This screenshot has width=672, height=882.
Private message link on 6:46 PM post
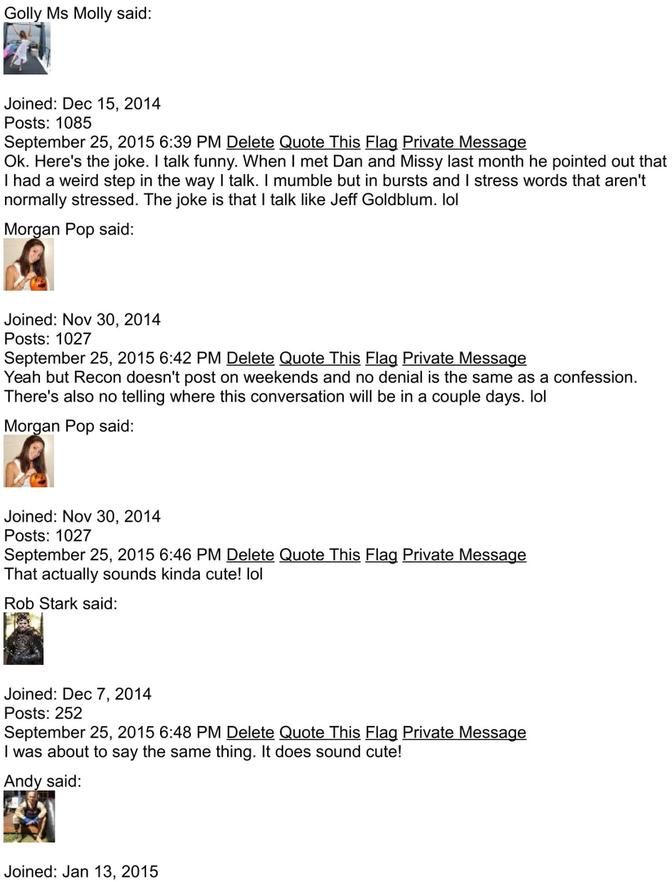click(x=464, y=555)
